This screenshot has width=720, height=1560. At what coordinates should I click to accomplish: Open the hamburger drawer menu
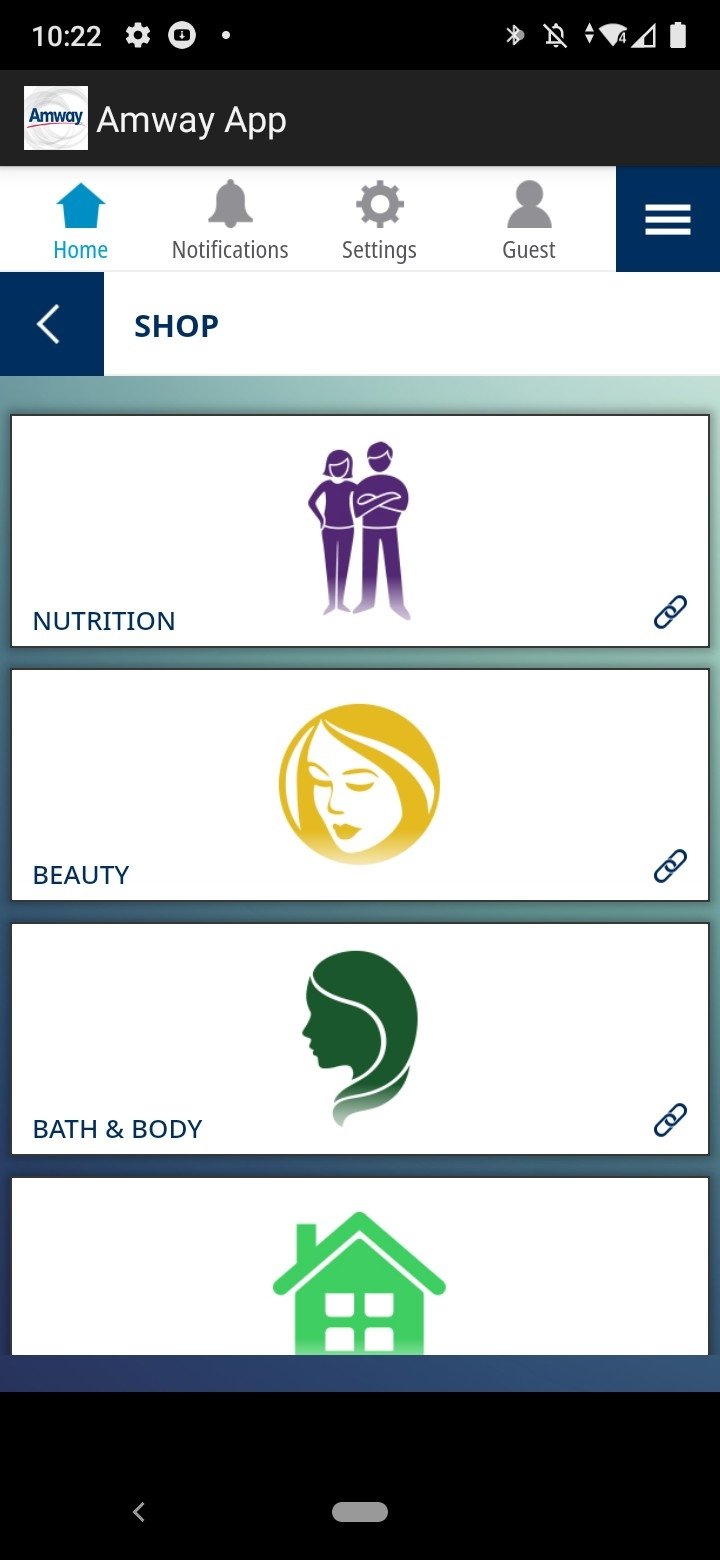pyautogui.click(x=668, y=220)
